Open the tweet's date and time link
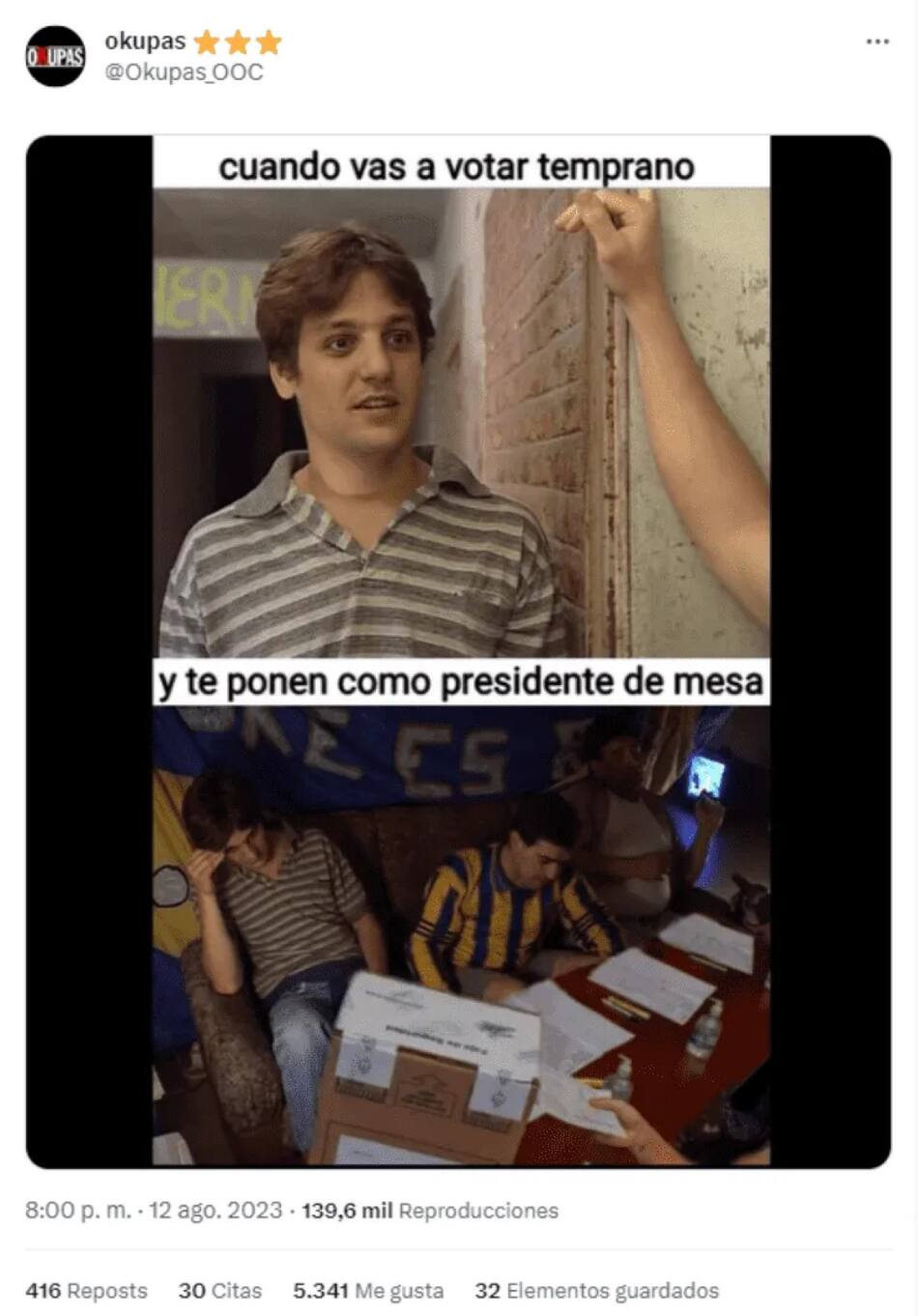The height and width of the screenshot is (1316, 918). pos(154,1211)
